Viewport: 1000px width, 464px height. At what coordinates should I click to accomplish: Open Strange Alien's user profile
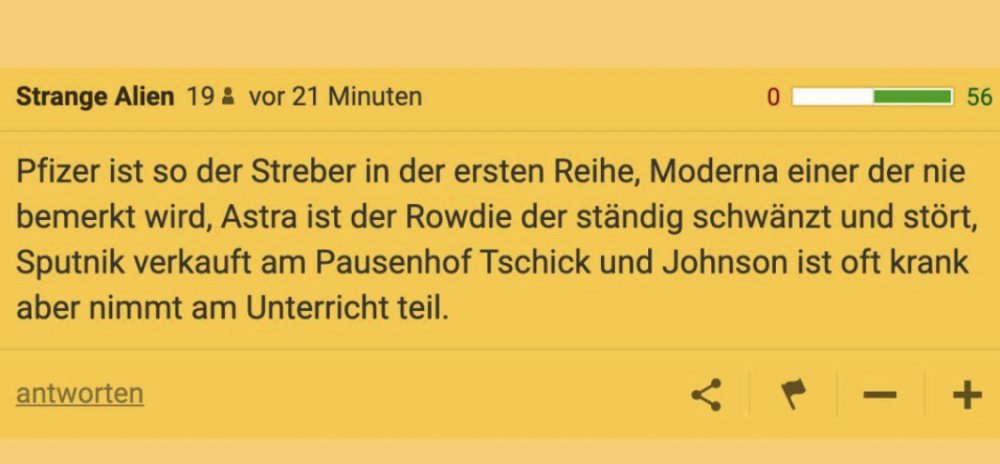(95, 97)
